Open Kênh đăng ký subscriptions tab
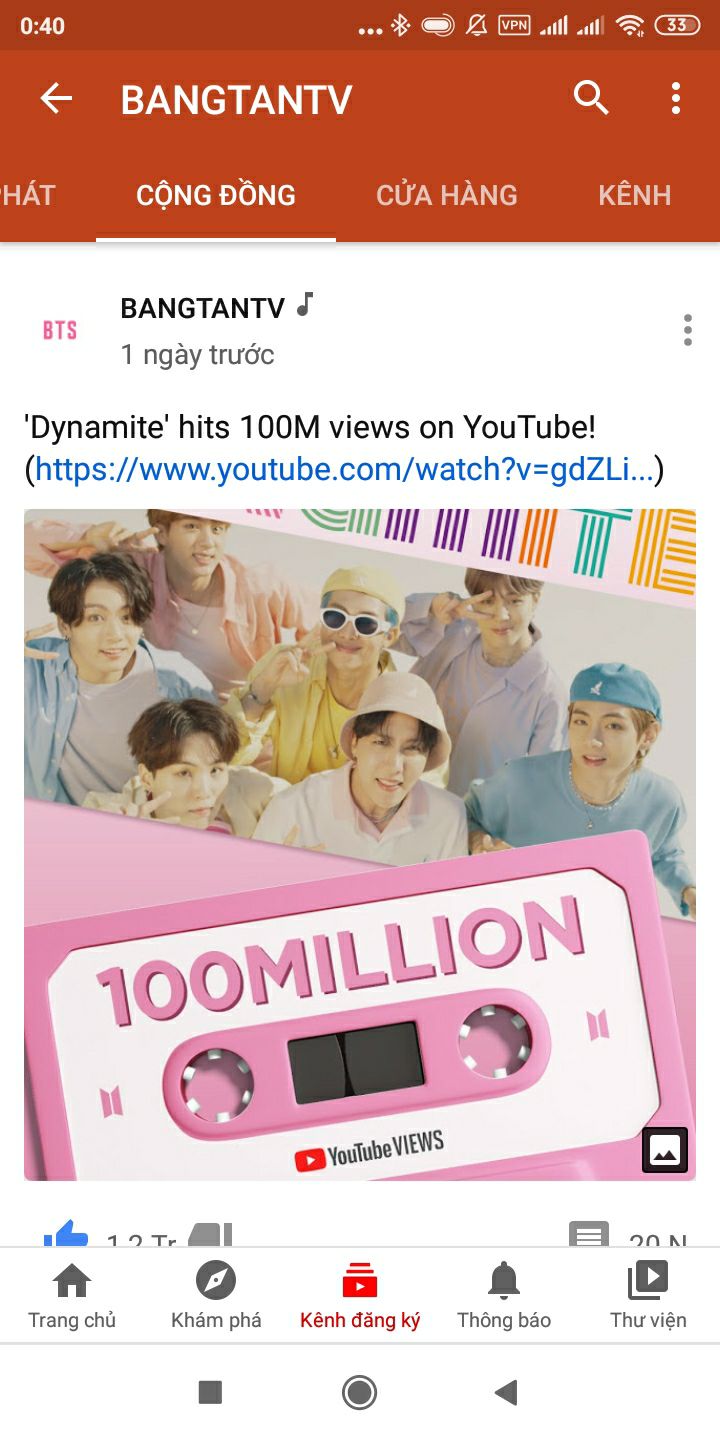Viewport: 720px width, 1440px height. coord(360,1295)
